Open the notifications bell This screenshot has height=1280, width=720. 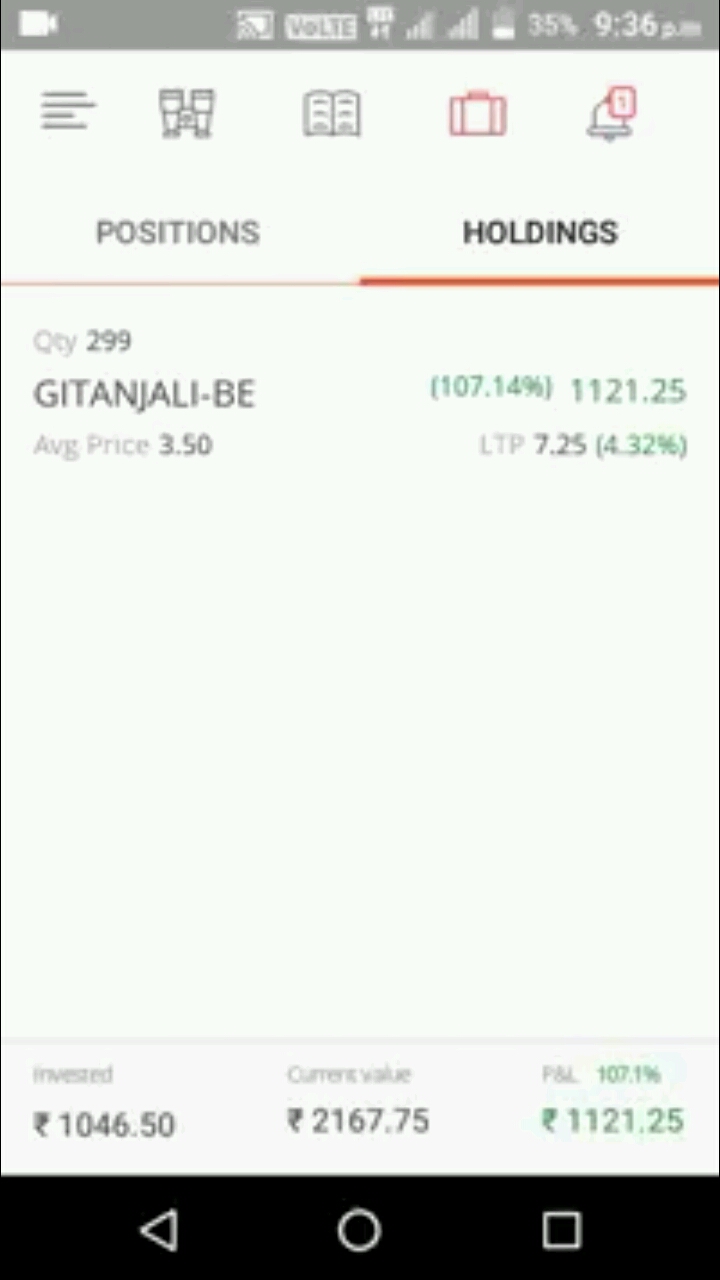611,114
